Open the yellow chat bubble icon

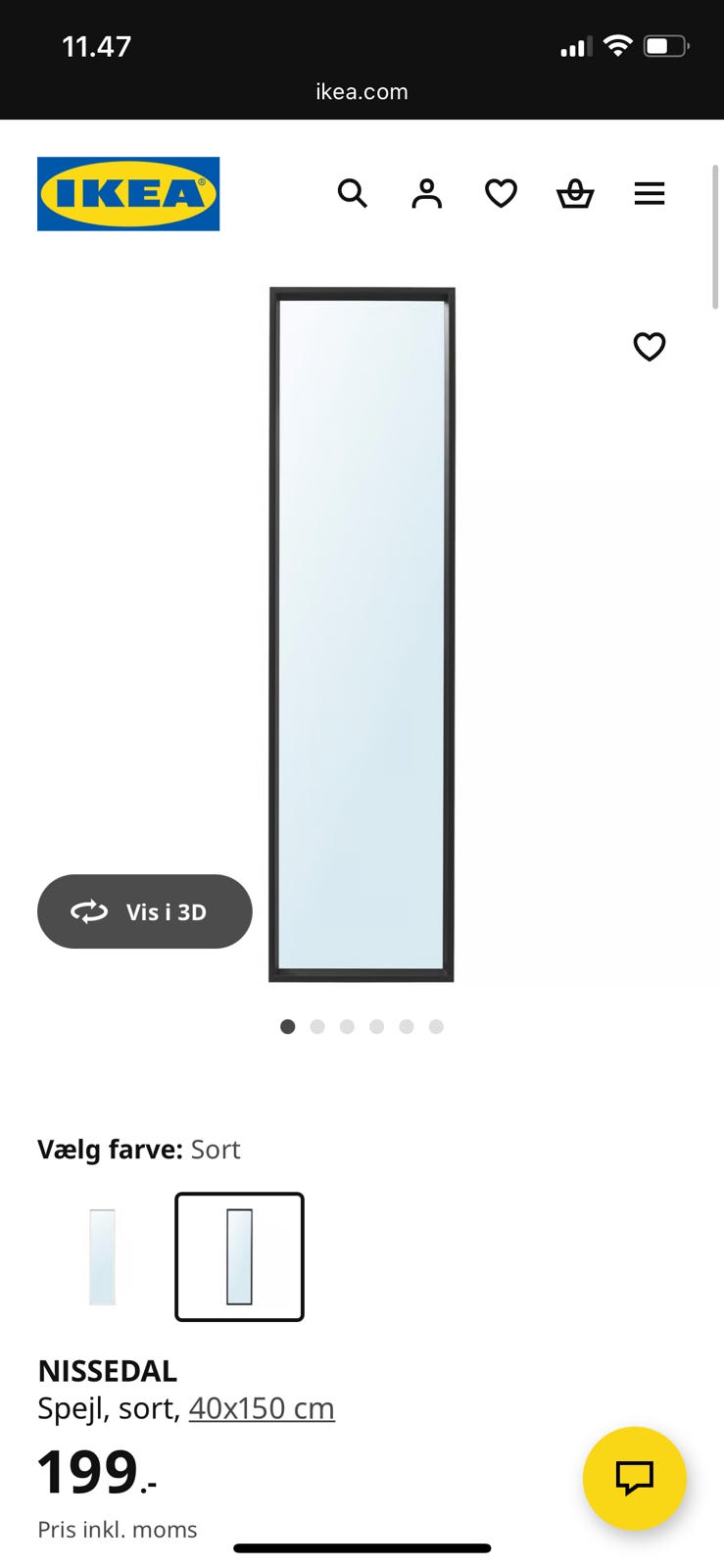[634, 1480]
